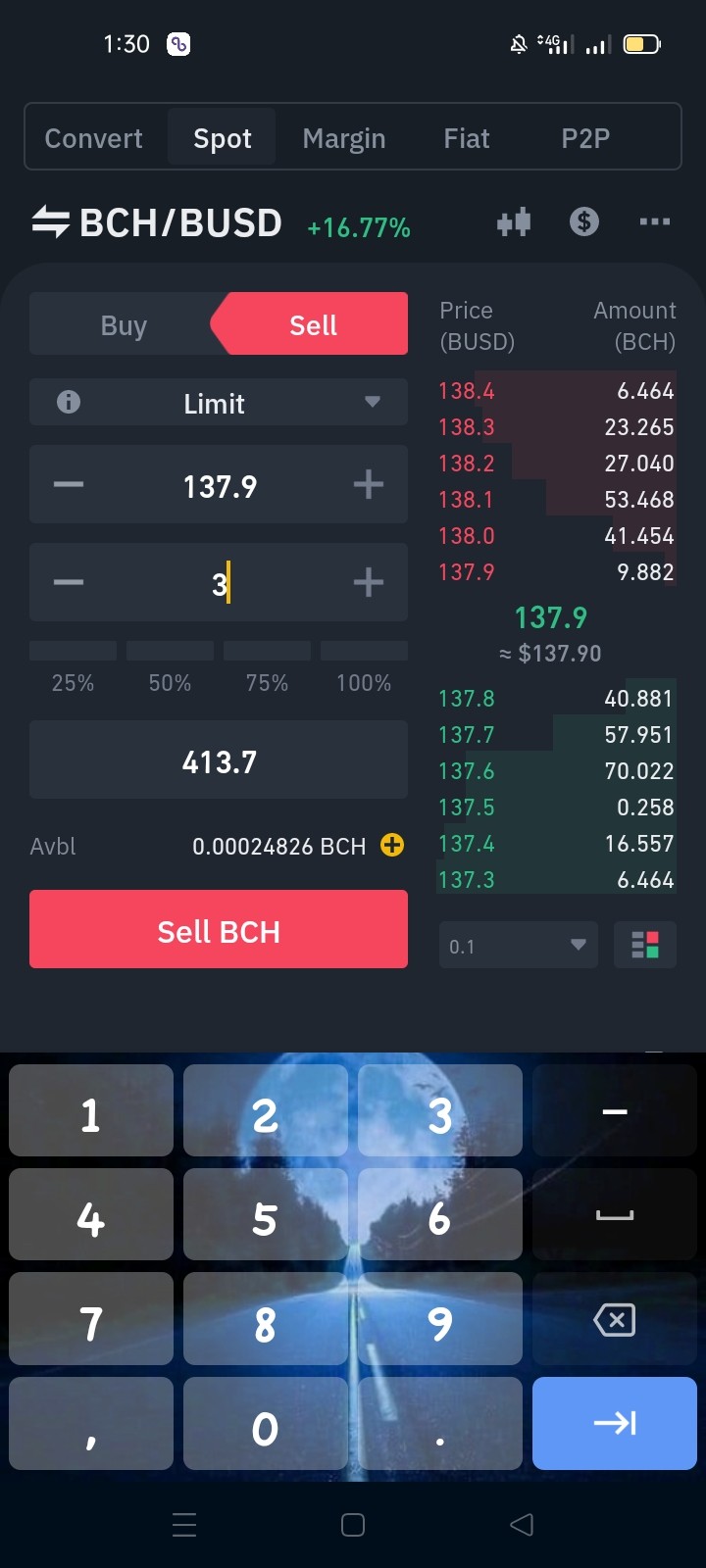706x1568 pixels.
Task: Tap the Sell BCH button
Action: (x=219, y=929)
